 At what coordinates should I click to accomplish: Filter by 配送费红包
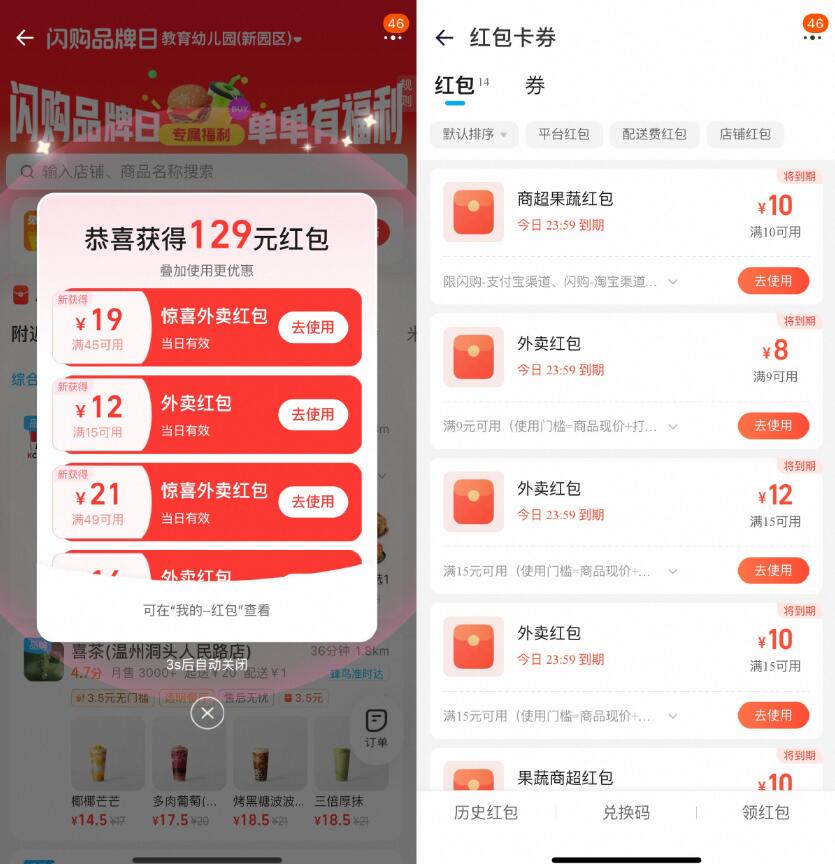654,134
